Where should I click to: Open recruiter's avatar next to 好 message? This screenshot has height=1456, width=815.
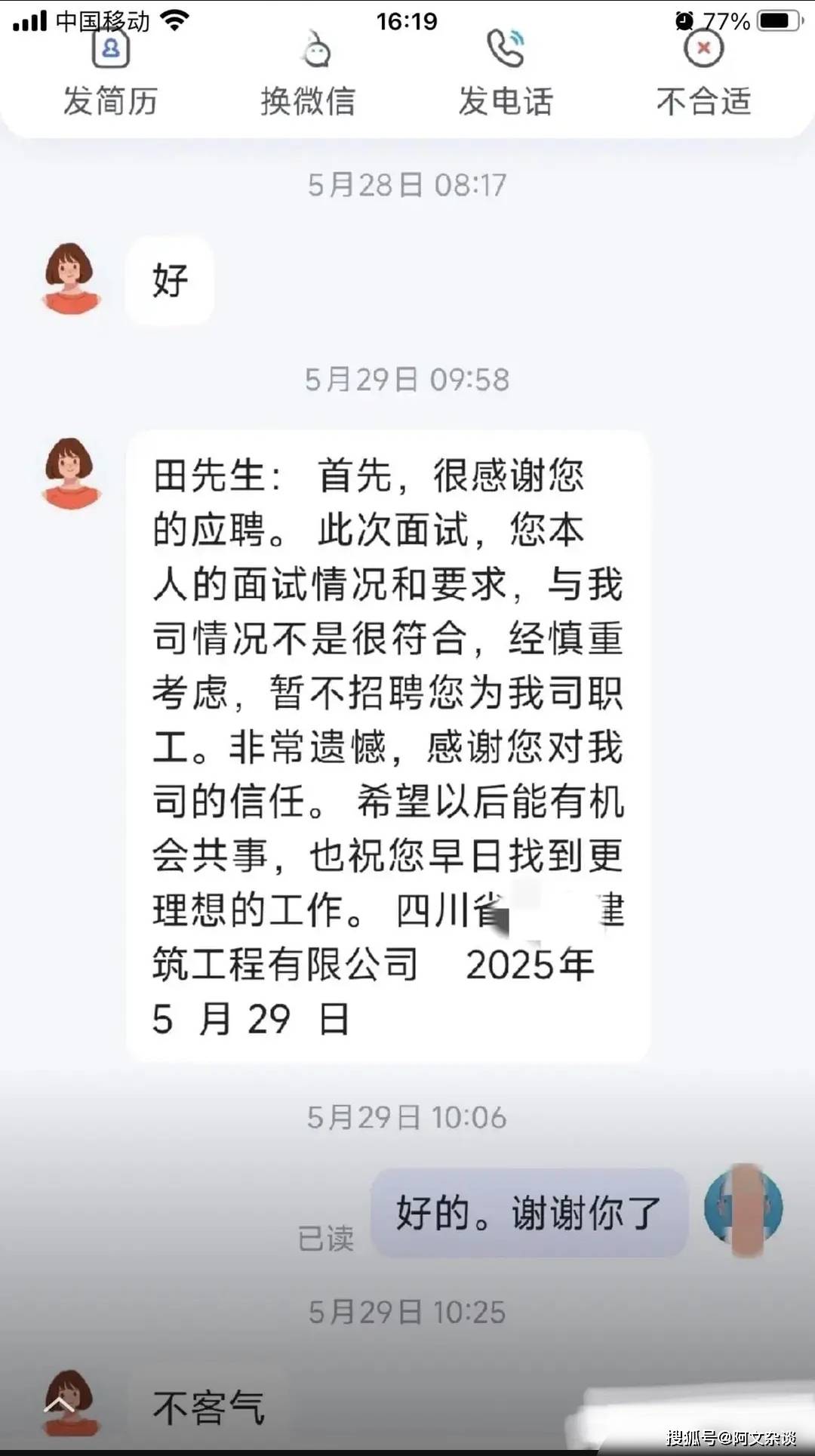coord(71,279)
